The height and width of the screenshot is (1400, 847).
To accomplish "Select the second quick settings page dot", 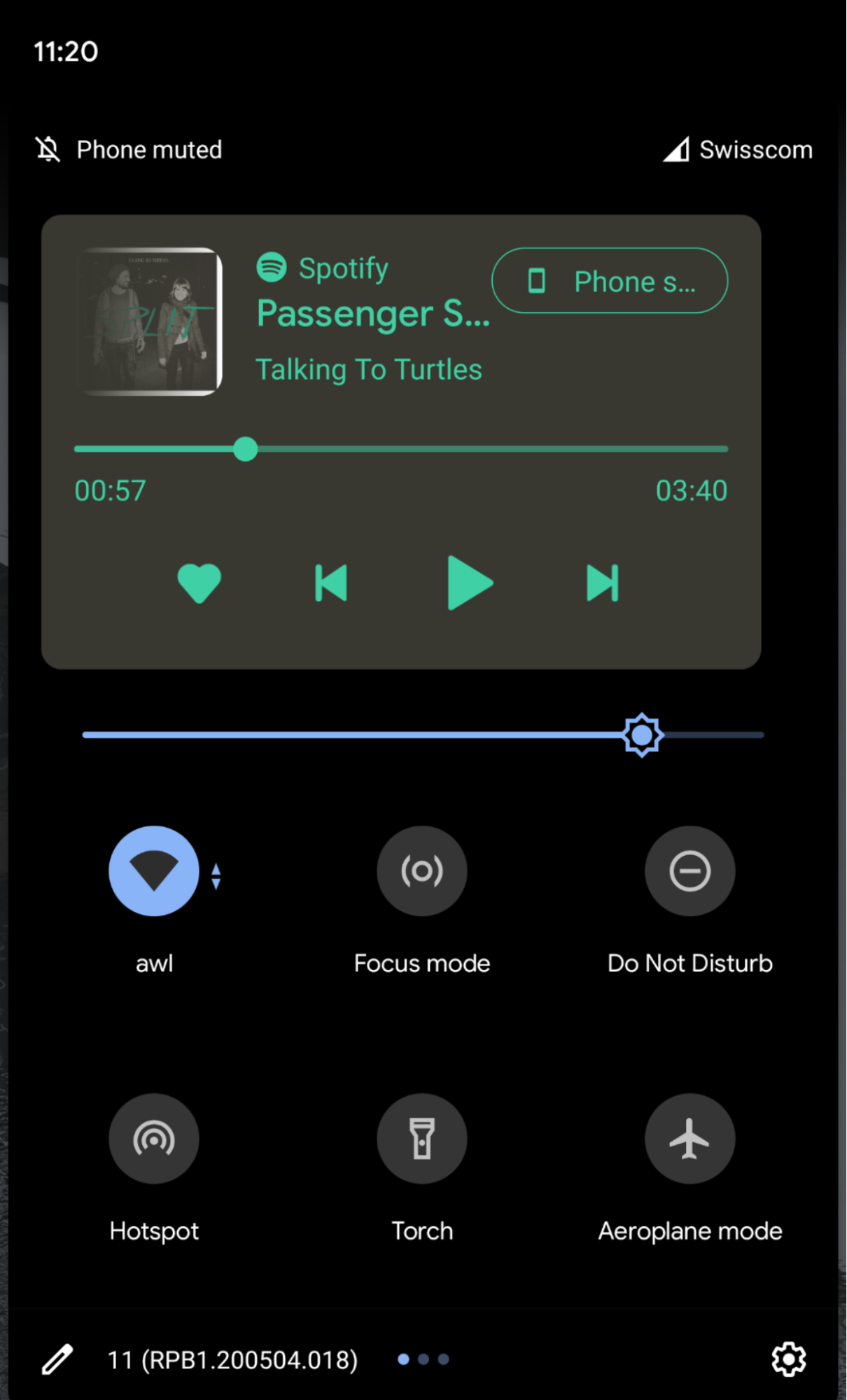I will 422,1359.
